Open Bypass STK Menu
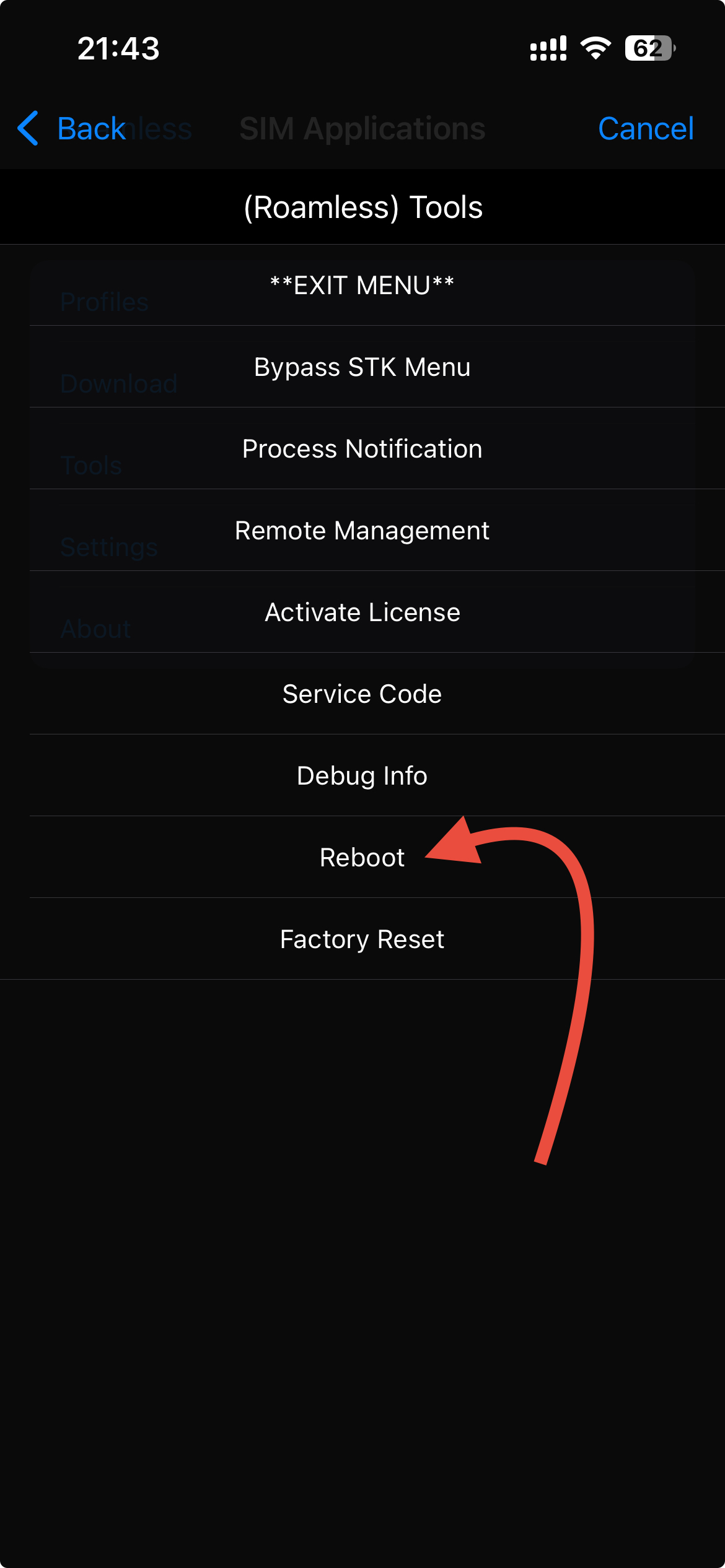The height and width of the screenshot is (1568, 725). [x=362, y=367]
